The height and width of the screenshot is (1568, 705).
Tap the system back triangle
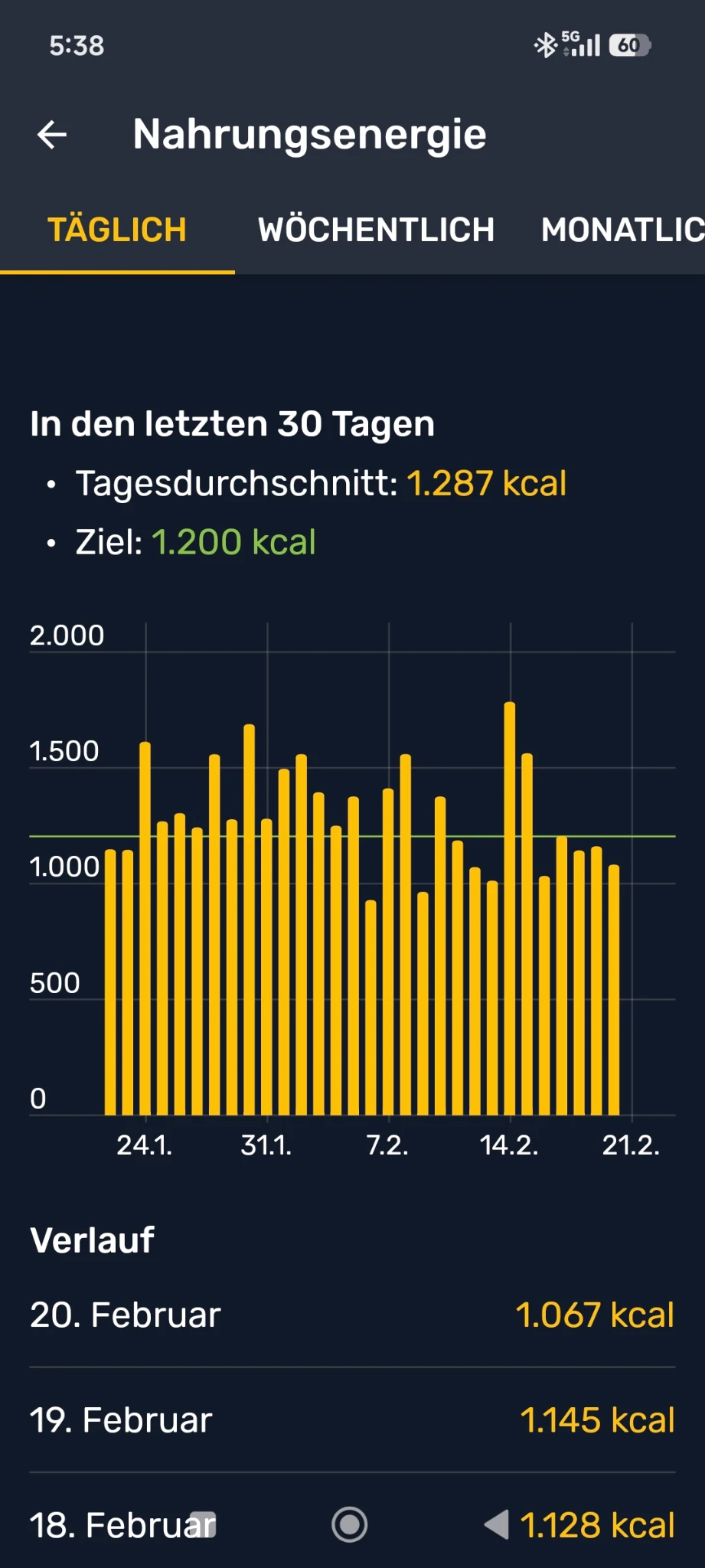point(497,1524)
